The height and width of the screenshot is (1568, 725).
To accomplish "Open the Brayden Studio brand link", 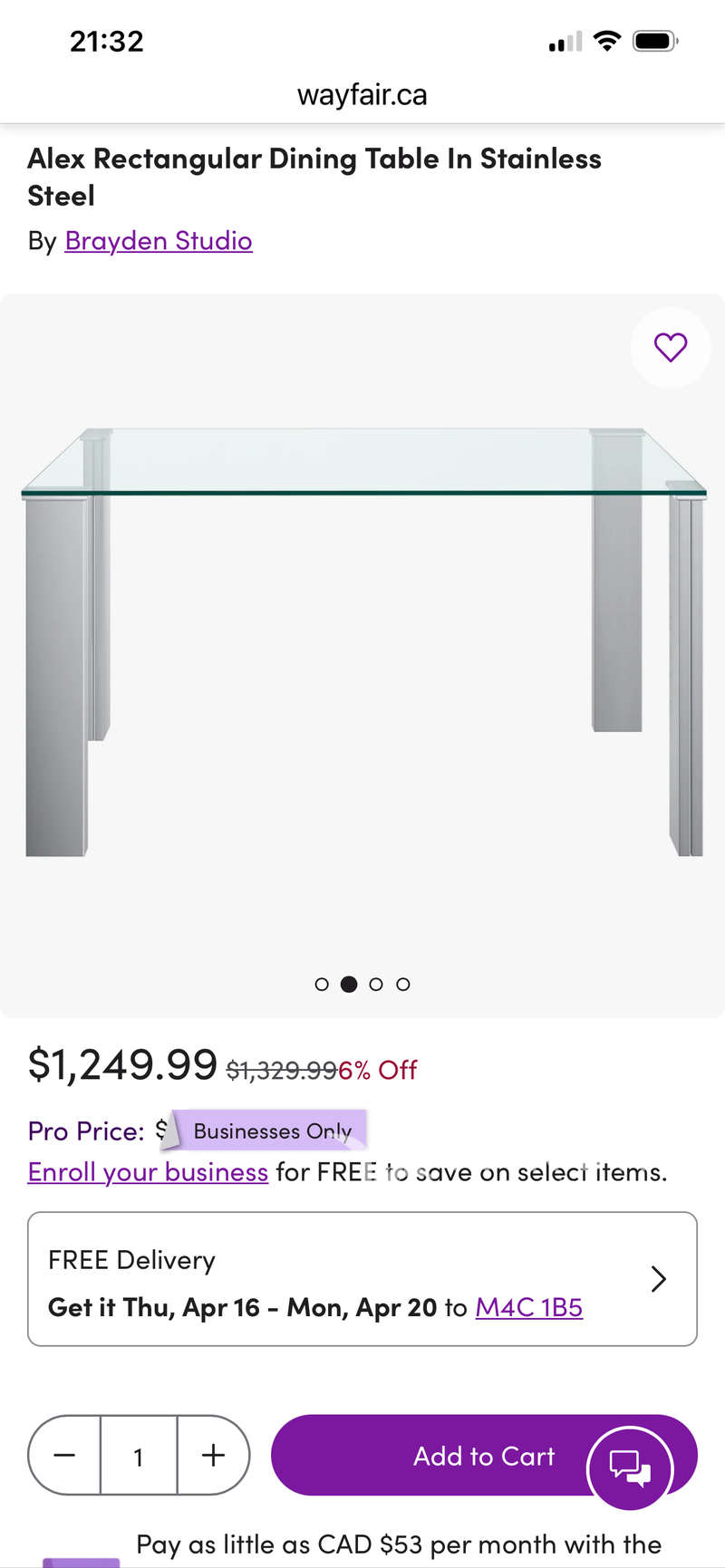I will pyautogui.click(x=159, y=241).
